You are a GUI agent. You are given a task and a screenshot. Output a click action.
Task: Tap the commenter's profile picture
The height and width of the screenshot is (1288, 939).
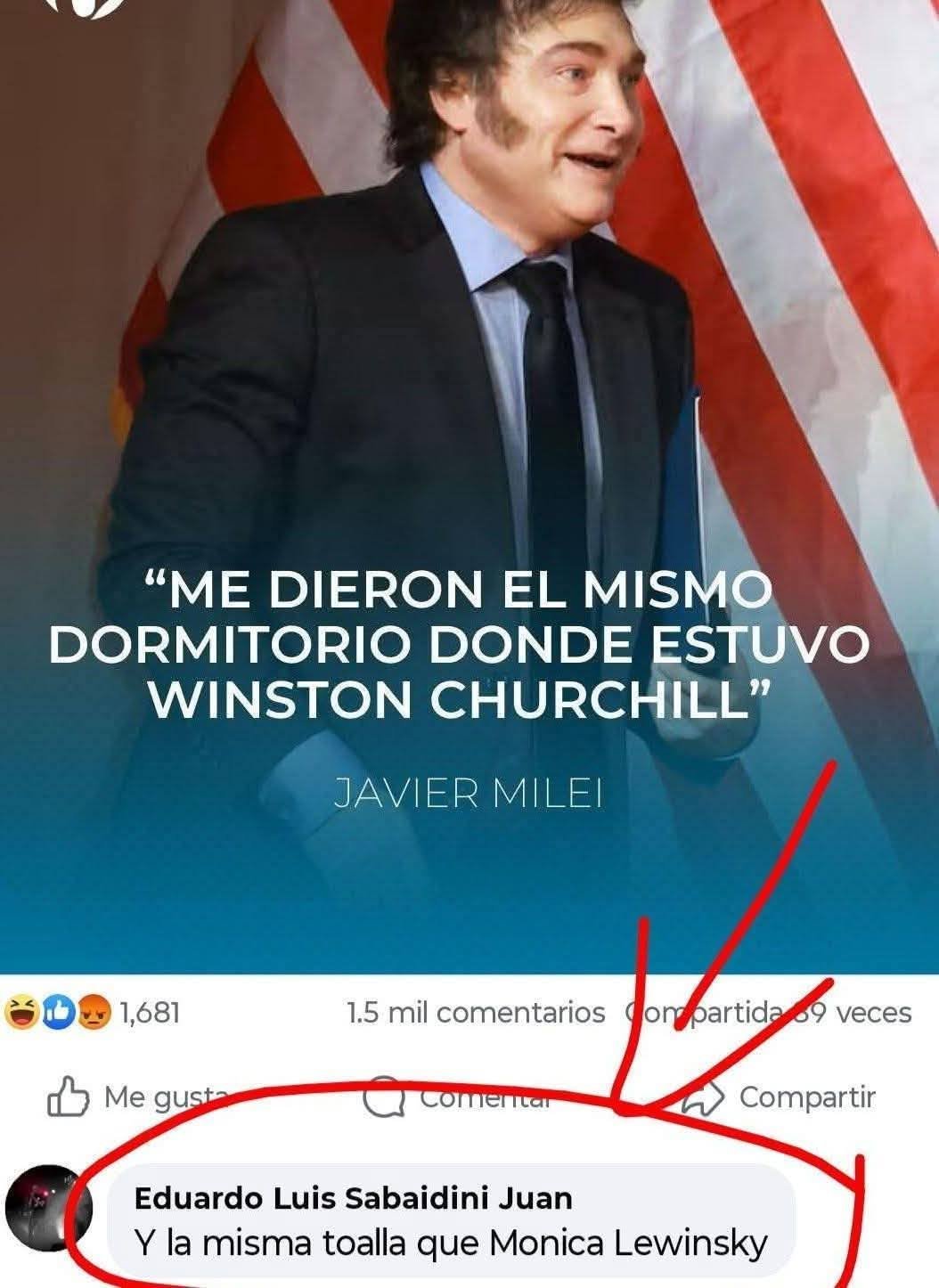click(x=49, y=1209)
